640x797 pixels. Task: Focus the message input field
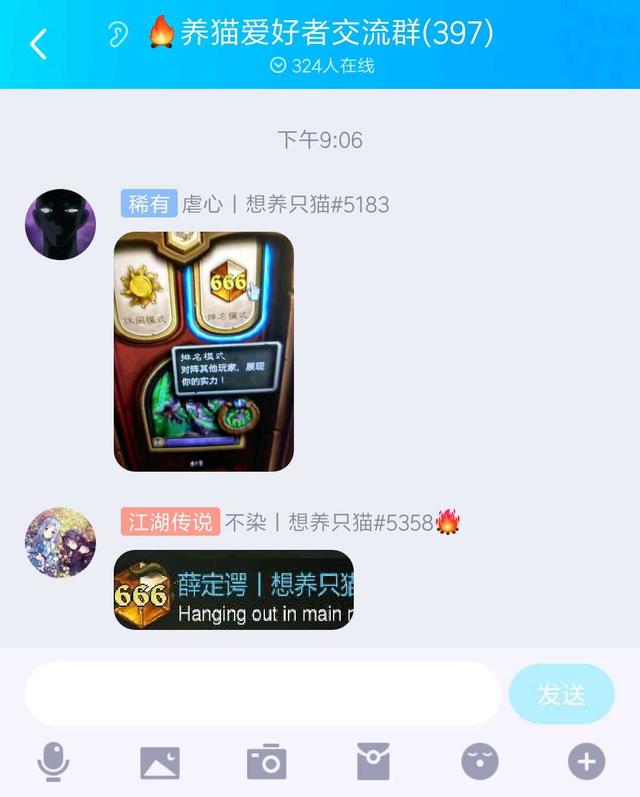tap(262, 693)
